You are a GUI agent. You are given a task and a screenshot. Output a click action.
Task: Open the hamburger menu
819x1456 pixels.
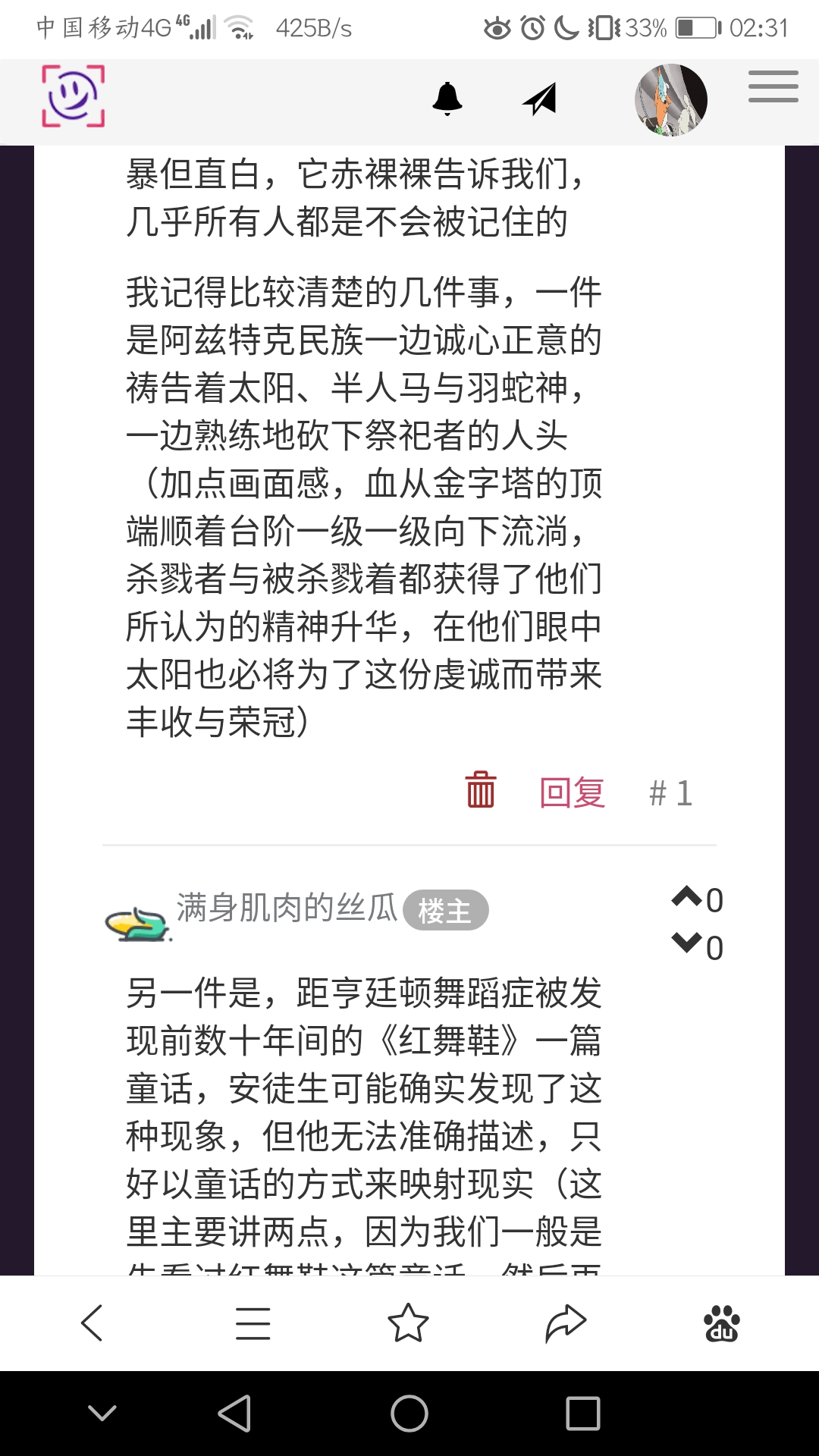coord(773,86)
